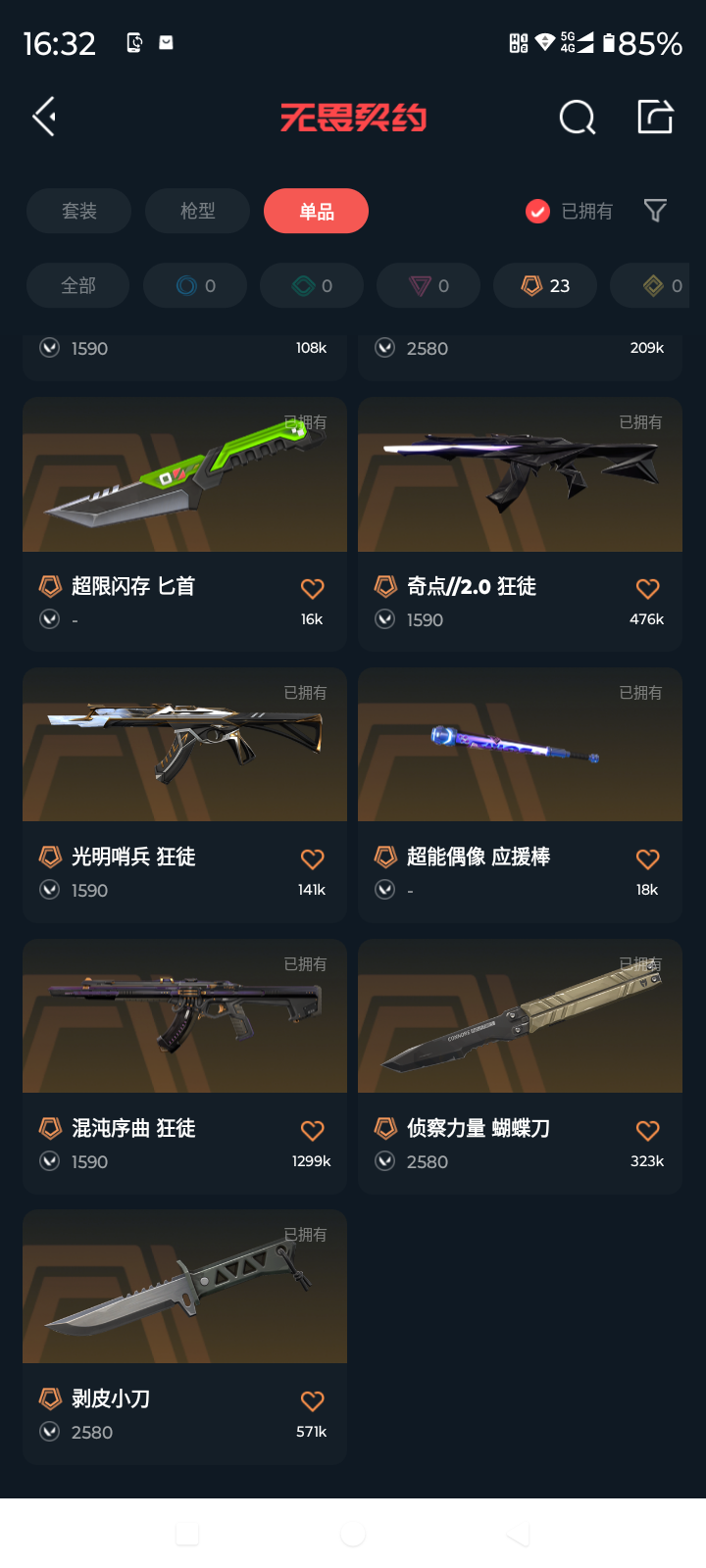Filter by the blue tier chip

click(195, 286)
